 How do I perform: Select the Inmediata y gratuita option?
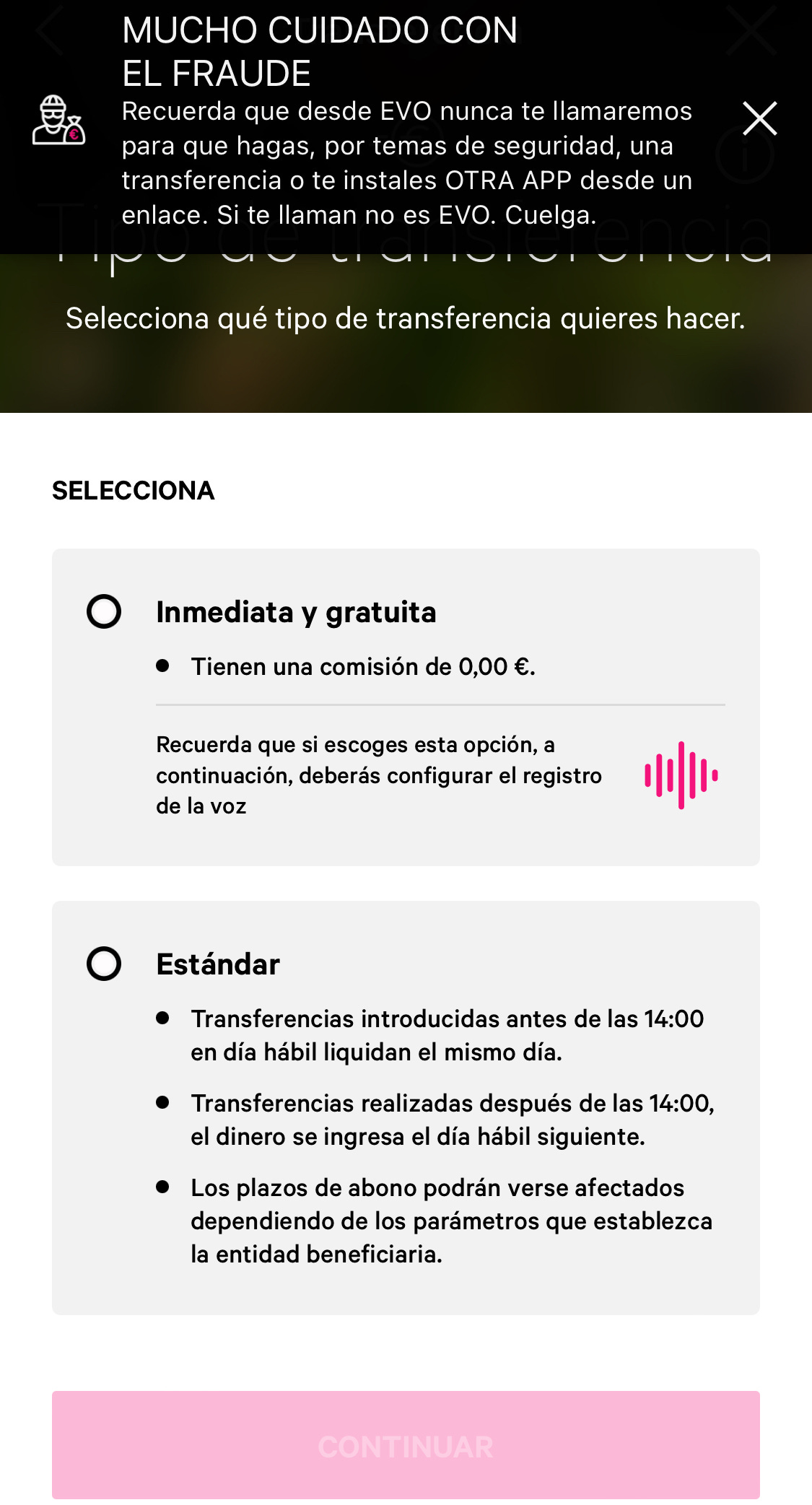point(104,612)
